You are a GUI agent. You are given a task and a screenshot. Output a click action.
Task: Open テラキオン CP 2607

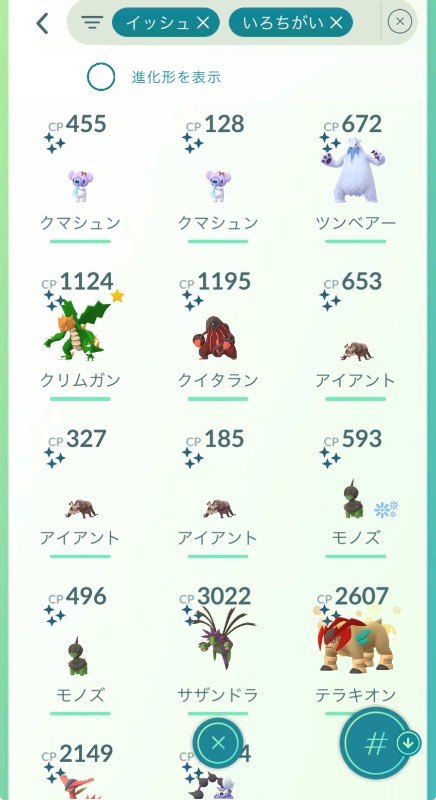[x=355, y=651]
